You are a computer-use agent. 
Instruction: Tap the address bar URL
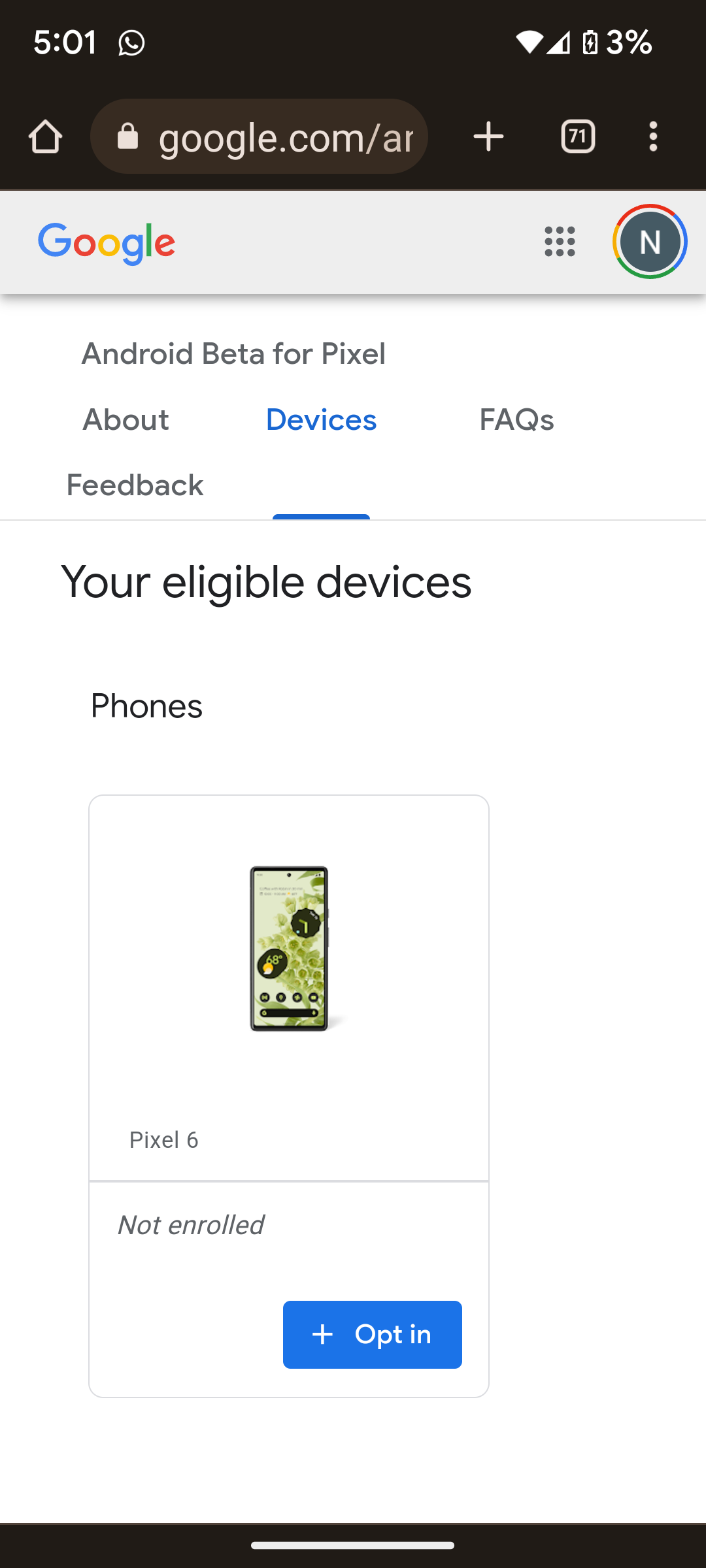pos(285,137)
